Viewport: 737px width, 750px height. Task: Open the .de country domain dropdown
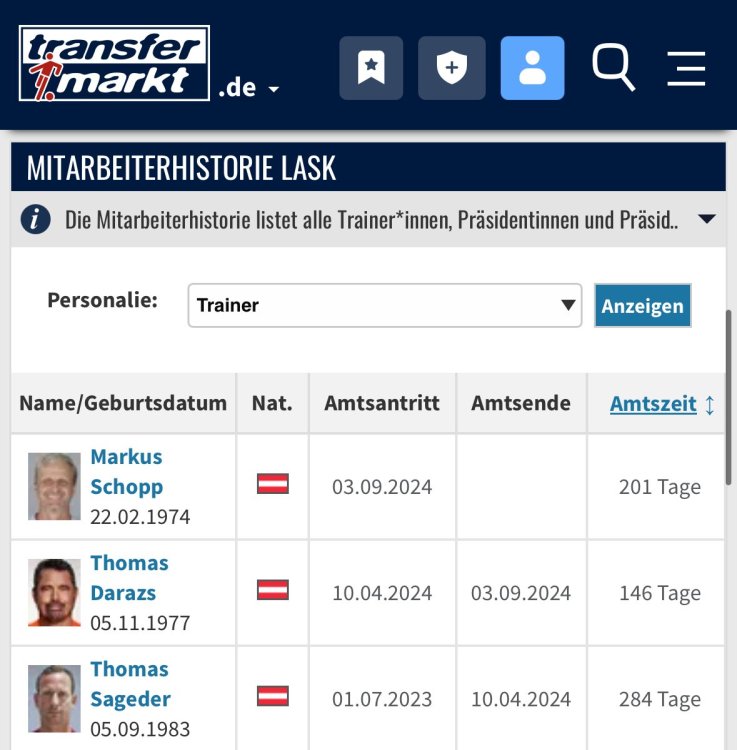point(248,88)
